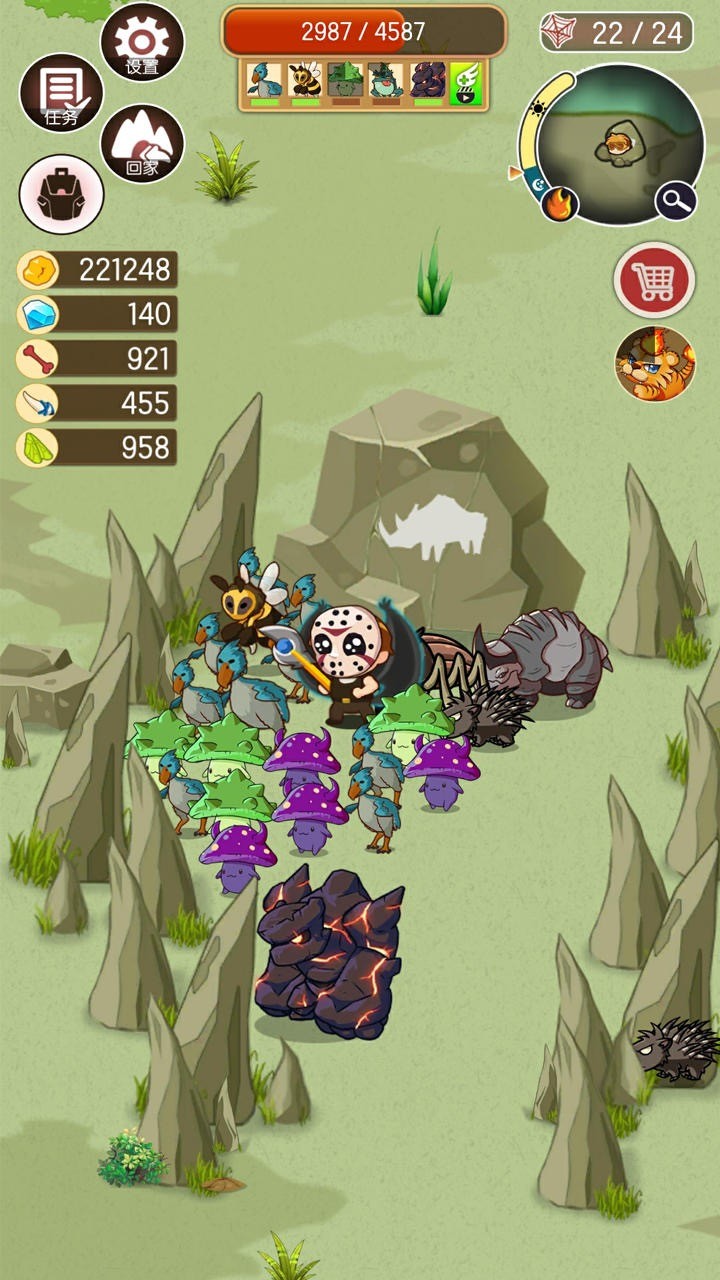Open the 任务 quest list
This screenshot has height=1280, width=720.
(x=61, y=92)
